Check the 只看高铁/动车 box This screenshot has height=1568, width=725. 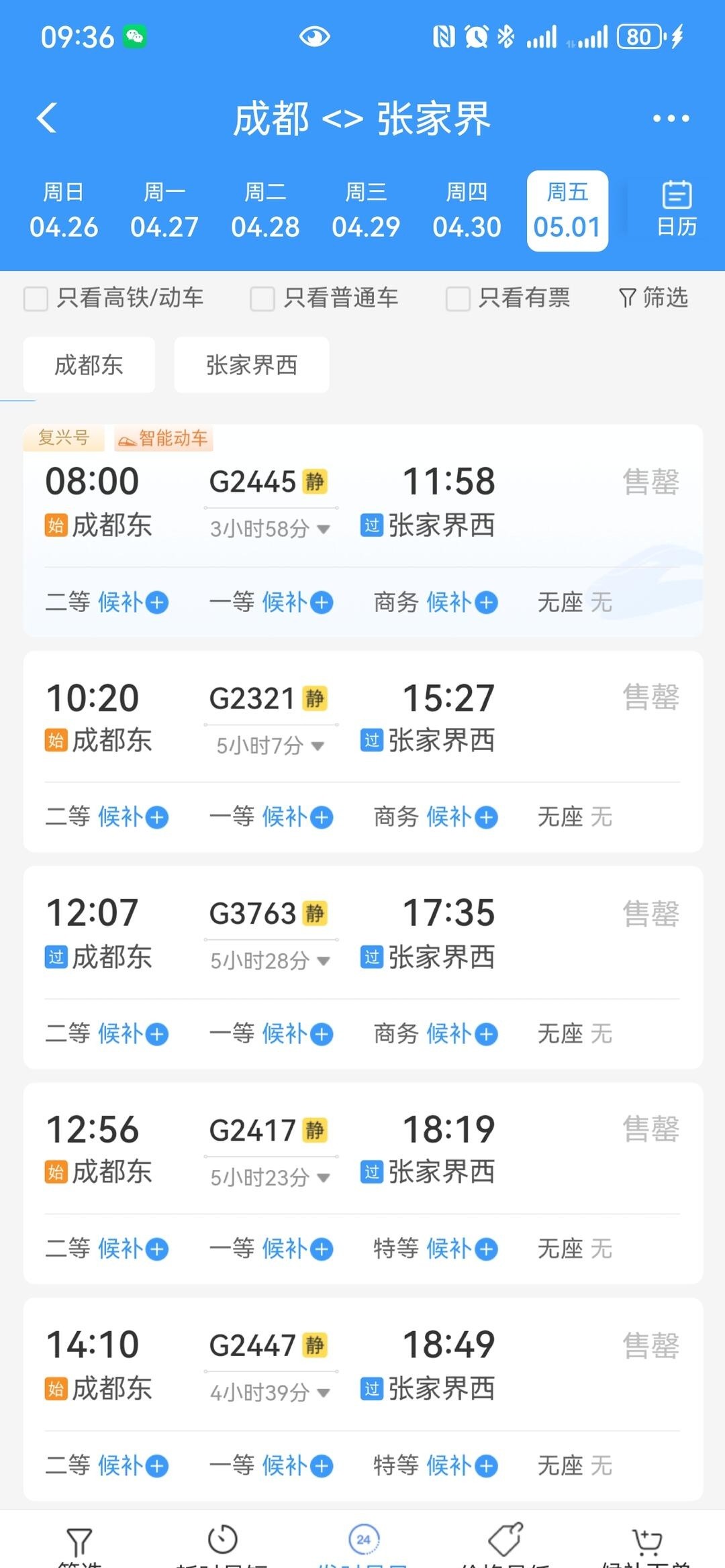tap(36, 299)
